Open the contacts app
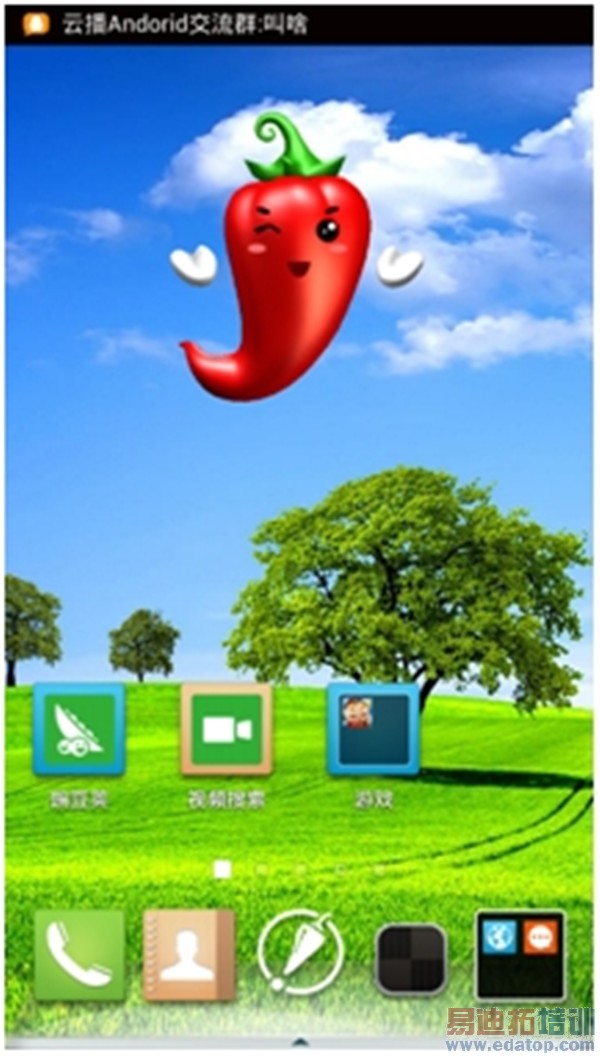Viewport: 600px width, 1056px height. pos(189,955)
